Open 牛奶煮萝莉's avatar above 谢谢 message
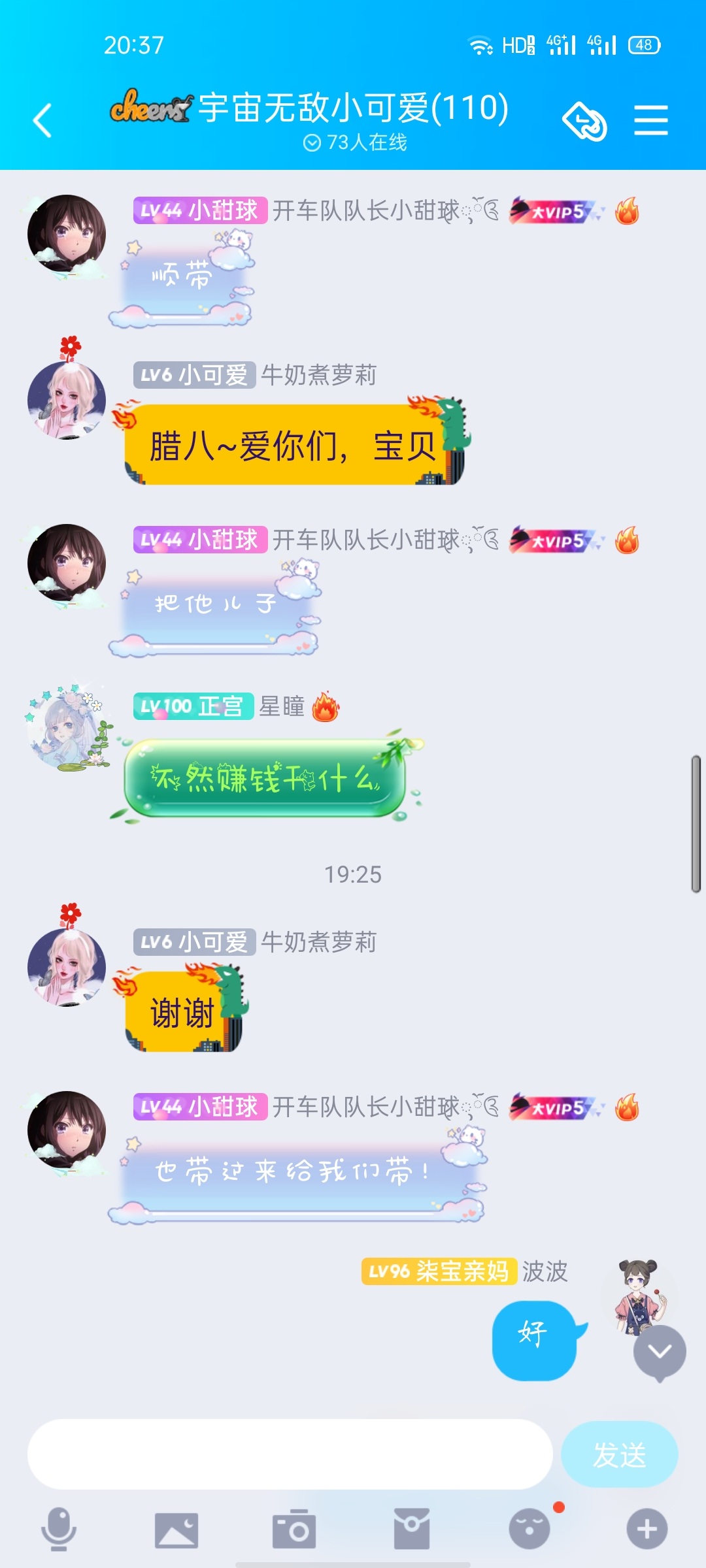Image resolution: width=706 pixels, height=1568 pixels. 67,966
